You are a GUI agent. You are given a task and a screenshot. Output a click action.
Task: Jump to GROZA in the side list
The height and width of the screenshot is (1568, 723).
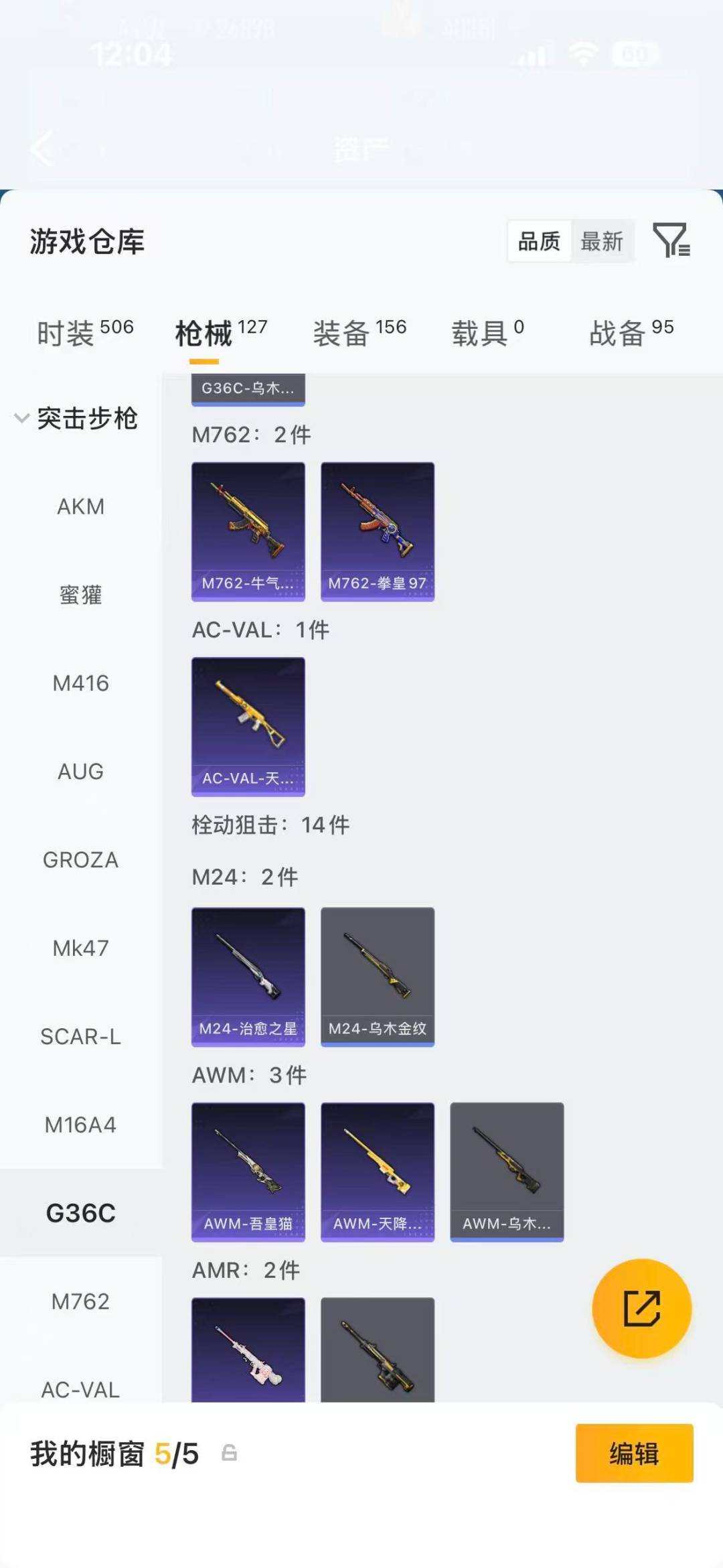tap(81, 860)
